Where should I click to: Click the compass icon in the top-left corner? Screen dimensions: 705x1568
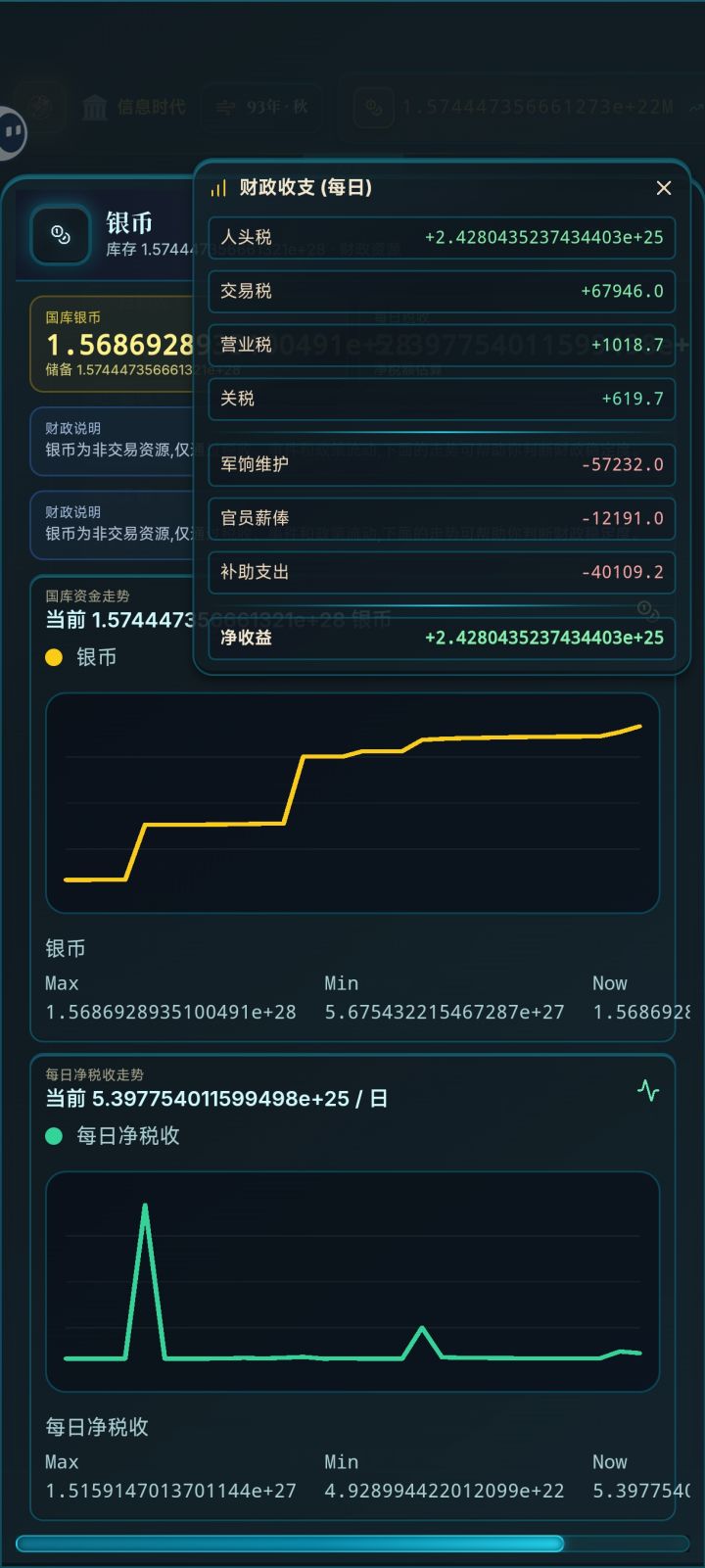[x=41, y=108]
